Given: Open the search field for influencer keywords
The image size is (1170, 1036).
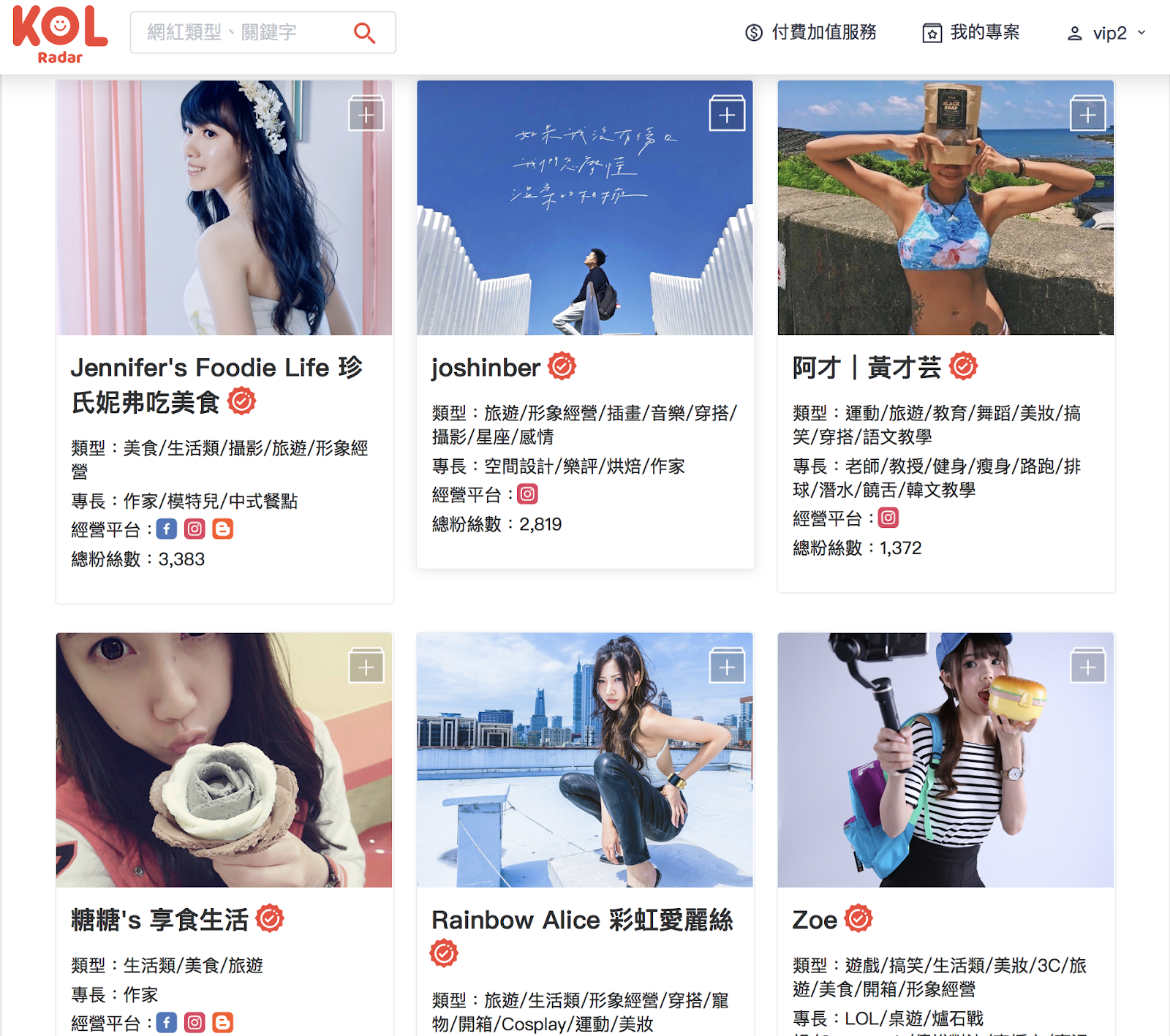Looking at the screenshot, I should pos(241,32).
